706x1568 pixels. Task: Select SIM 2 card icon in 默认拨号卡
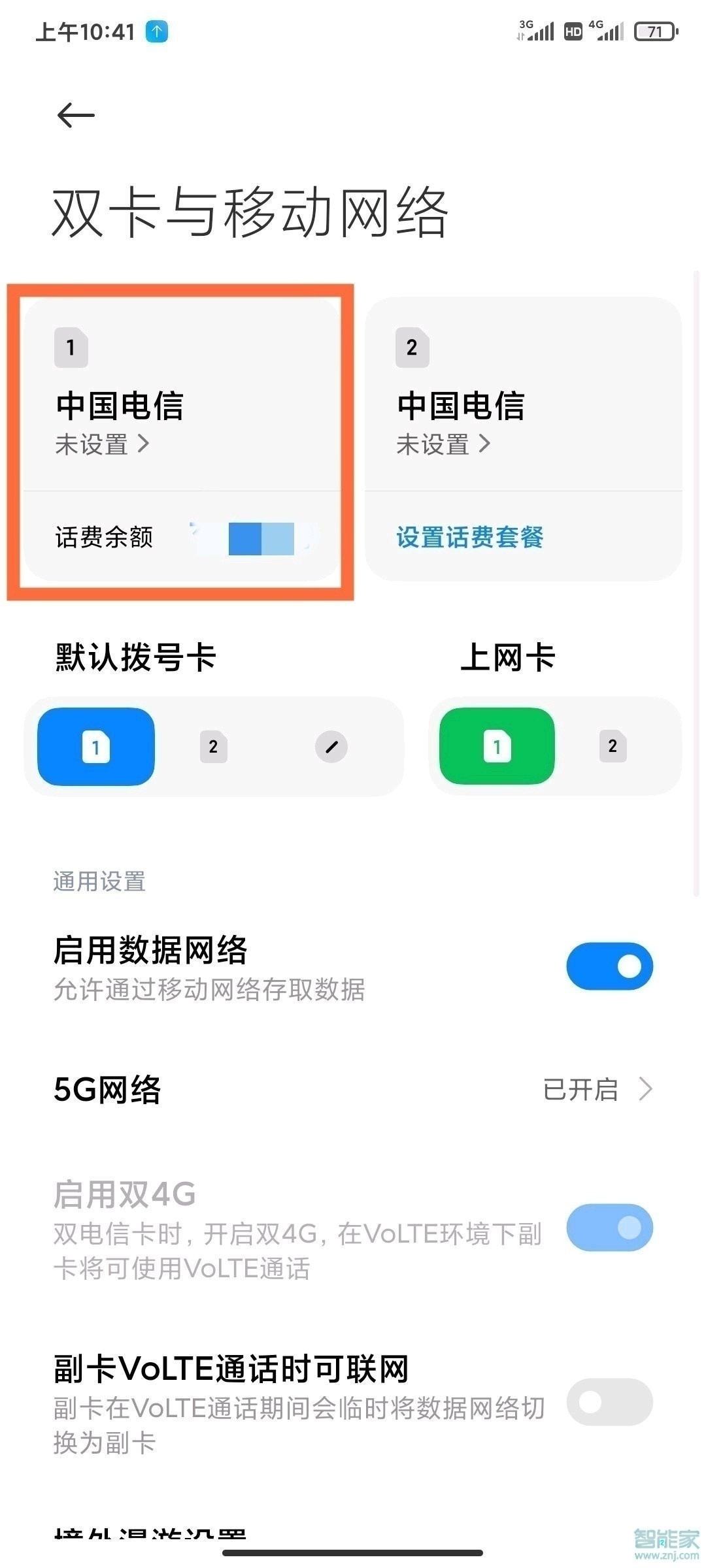coord(213,747)
